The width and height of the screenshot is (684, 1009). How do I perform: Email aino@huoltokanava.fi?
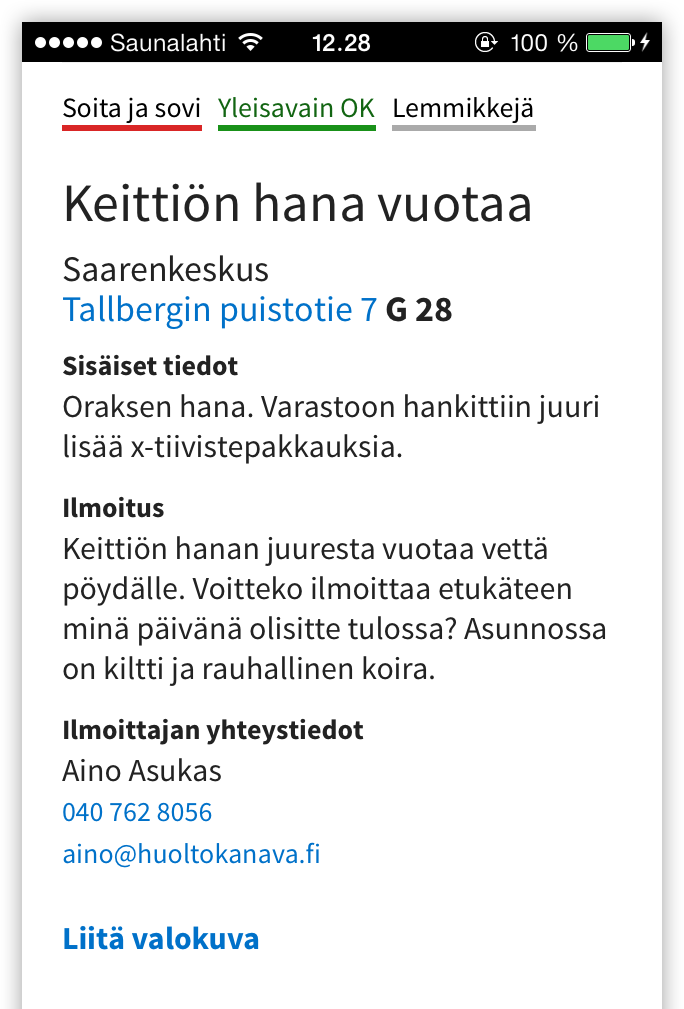(191, 855)
